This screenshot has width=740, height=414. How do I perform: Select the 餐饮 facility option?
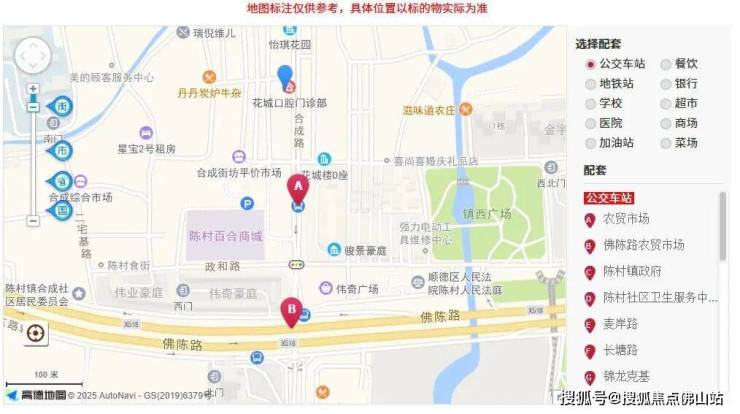[x=665, y=64]
